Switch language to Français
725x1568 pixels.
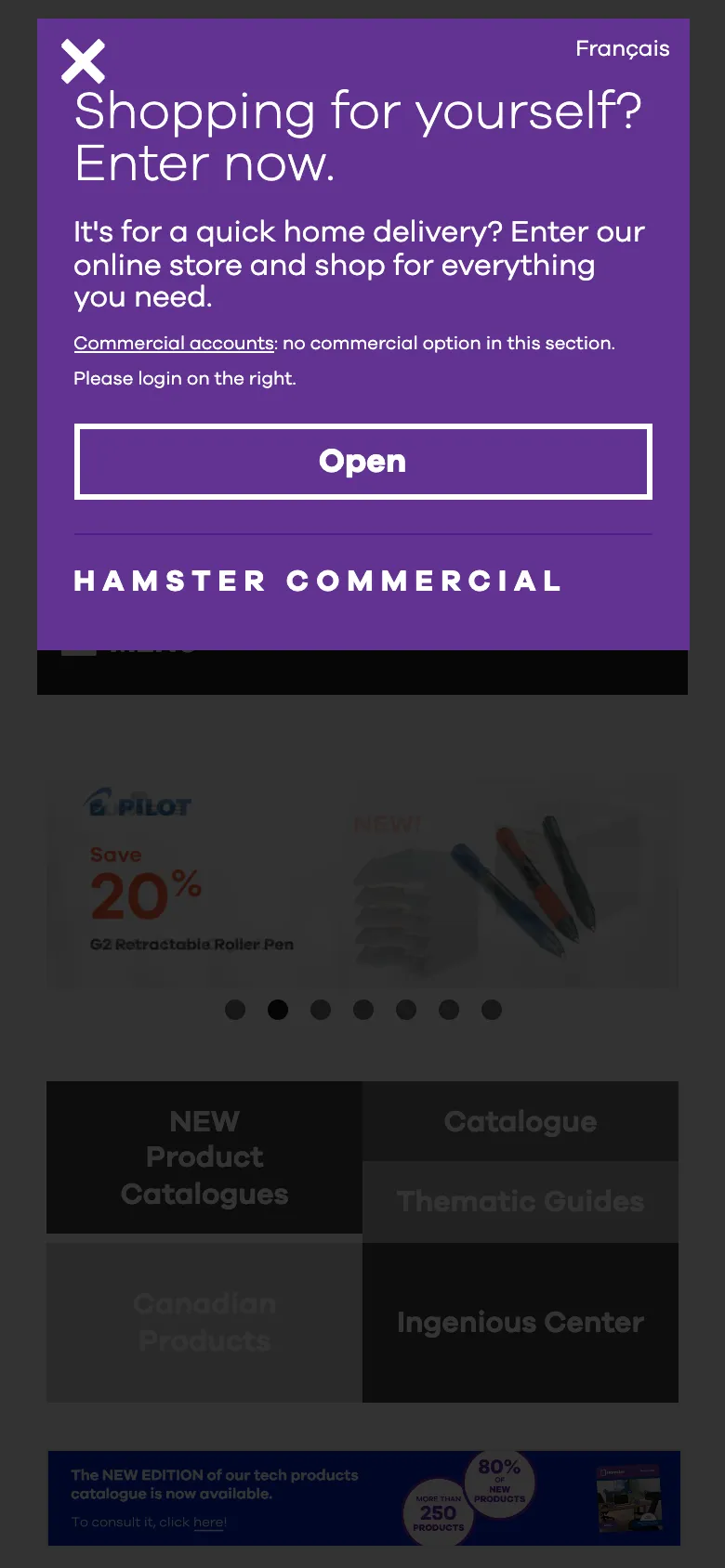(622, 48)
